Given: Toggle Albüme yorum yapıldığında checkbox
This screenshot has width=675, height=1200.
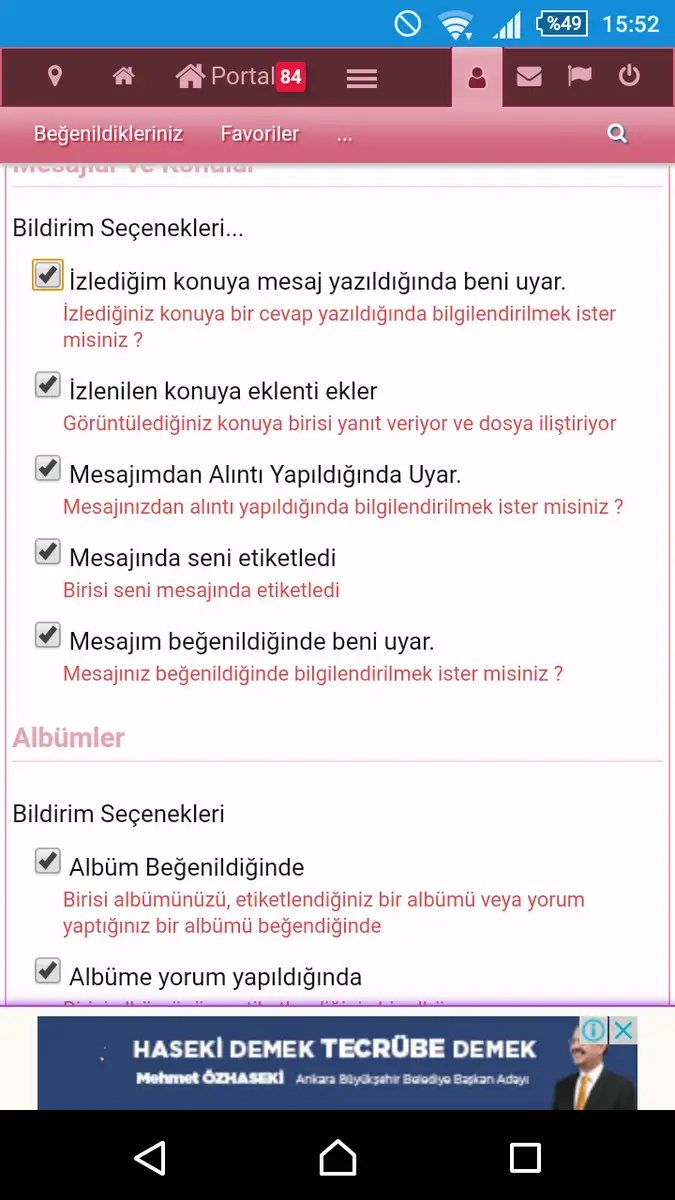Looking at the screenshot, I should (x=48, y=970).
